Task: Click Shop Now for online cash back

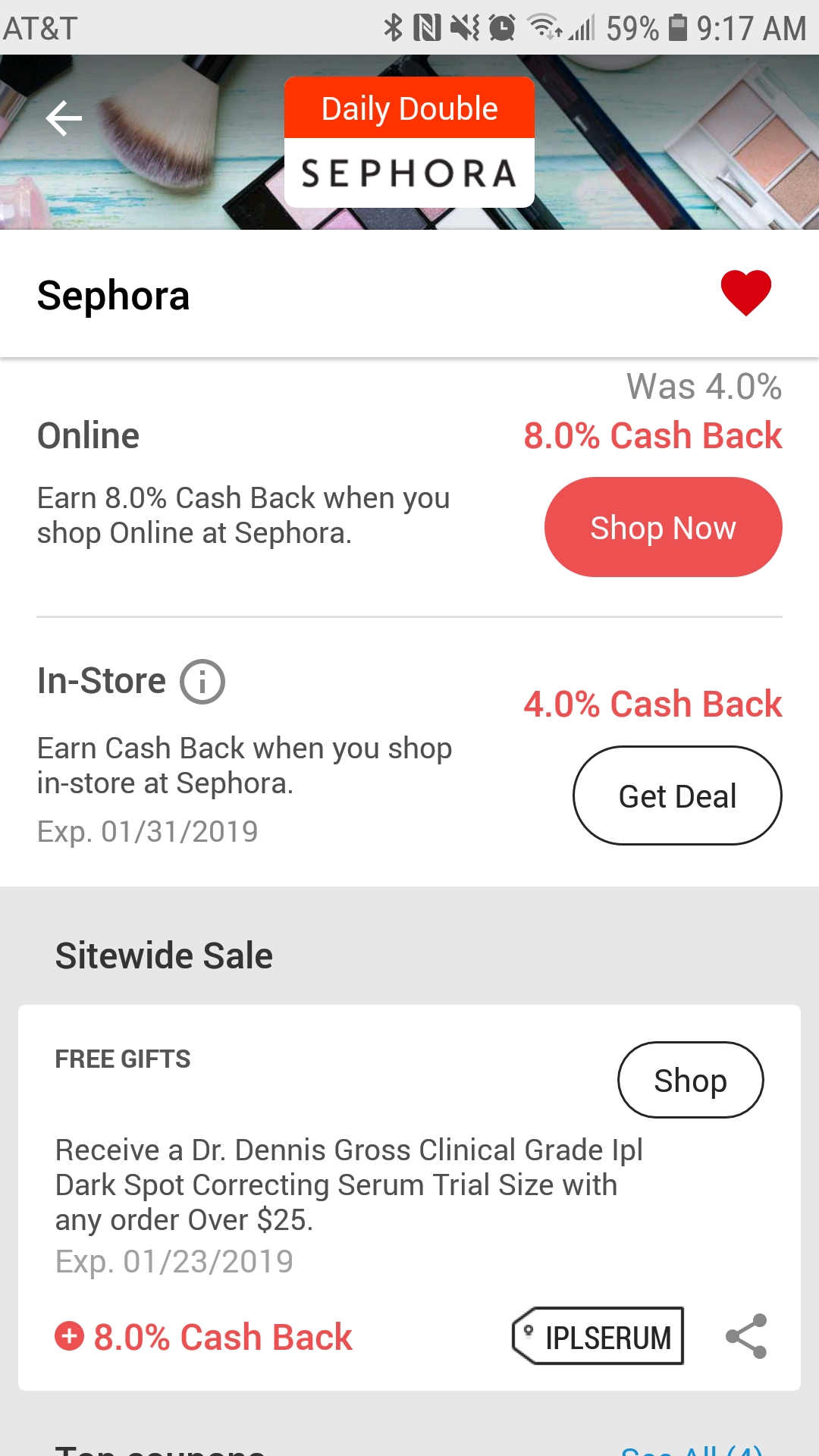Action: [663, 526]
